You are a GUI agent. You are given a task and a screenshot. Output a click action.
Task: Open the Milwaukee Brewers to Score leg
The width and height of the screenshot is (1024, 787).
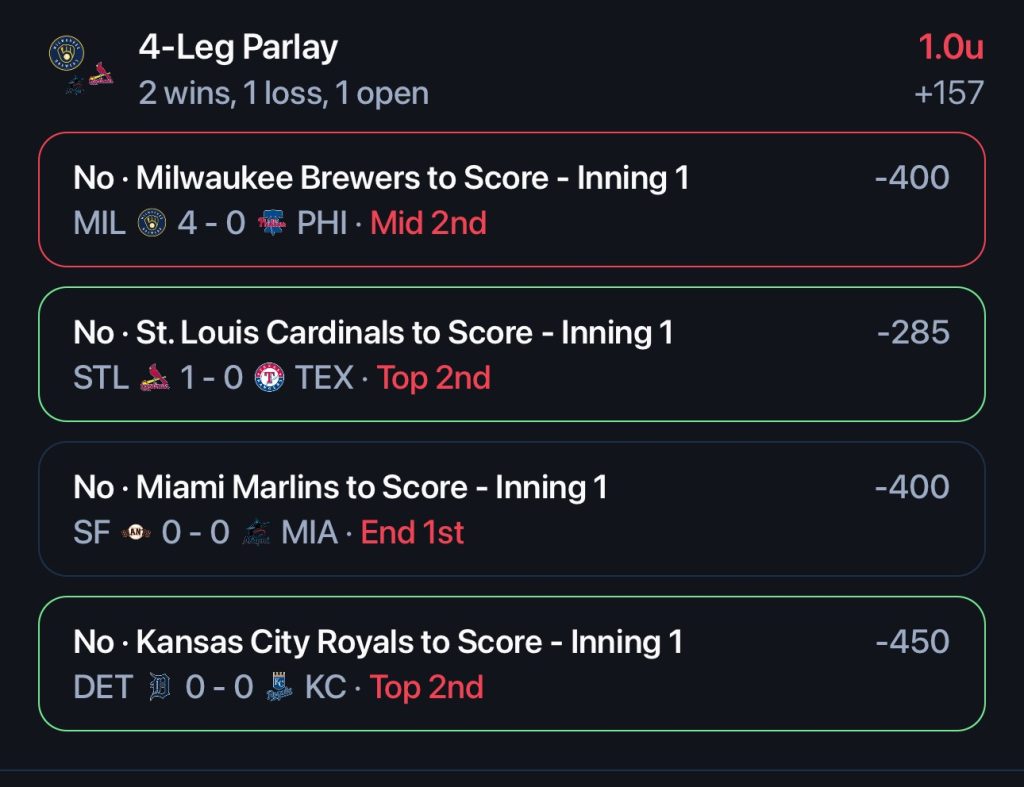[x=511, y=200]
